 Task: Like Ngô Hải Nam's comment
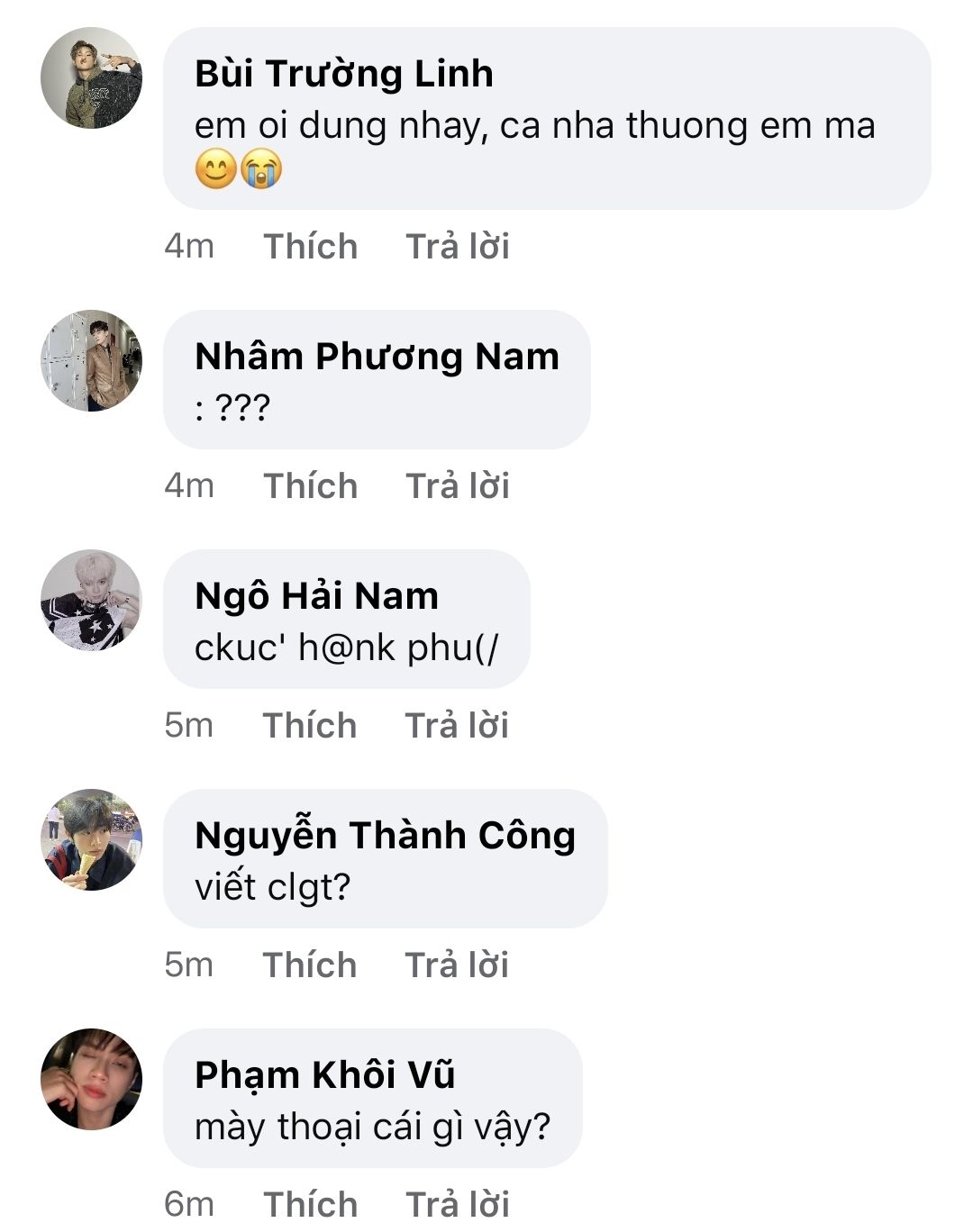(x=309, y=725)
